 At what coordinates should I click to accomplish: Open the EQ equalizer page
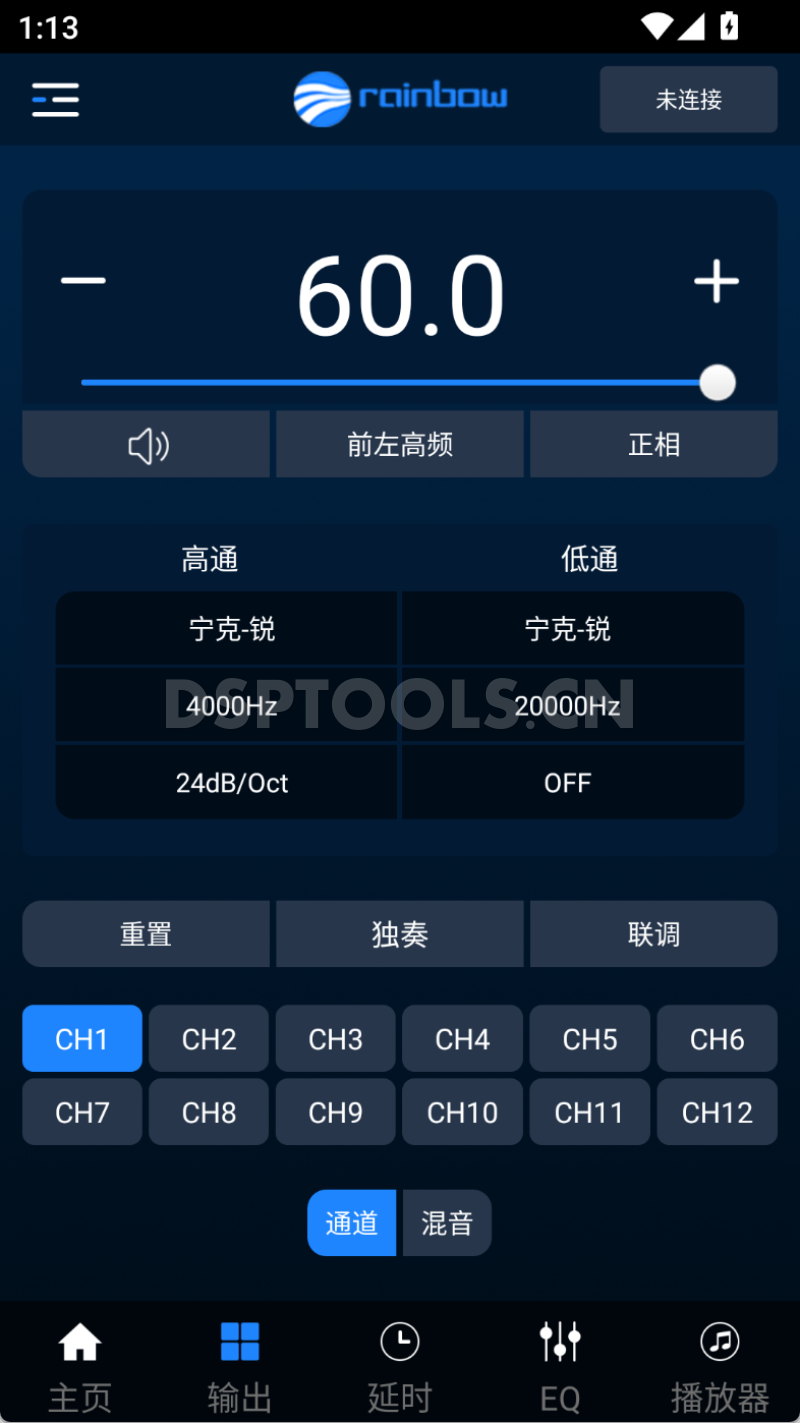[559, 1363]
